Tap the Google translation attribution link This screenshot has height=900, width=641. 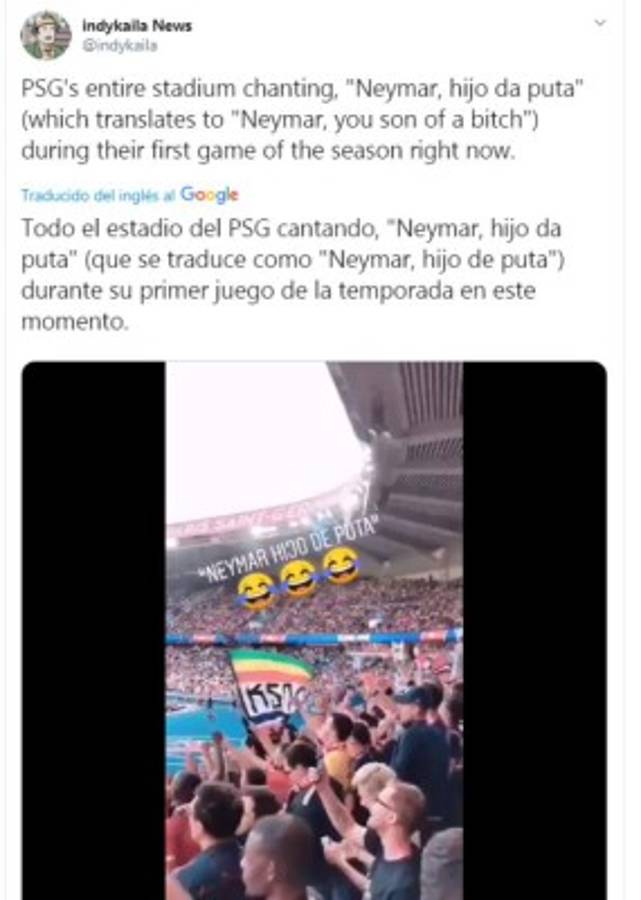pos(130,195)
